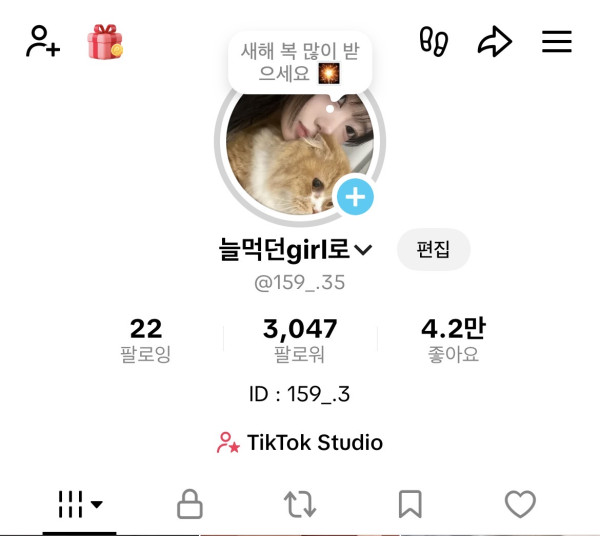View the 좋아요 likes count
This screenshot has width=600, height=536.
tap(452, 340)
